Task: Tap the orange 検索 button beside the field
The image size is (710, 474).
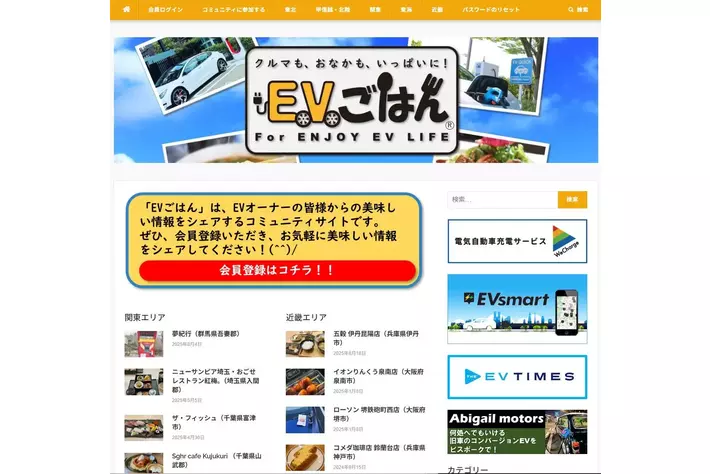Action: [572, 200]
